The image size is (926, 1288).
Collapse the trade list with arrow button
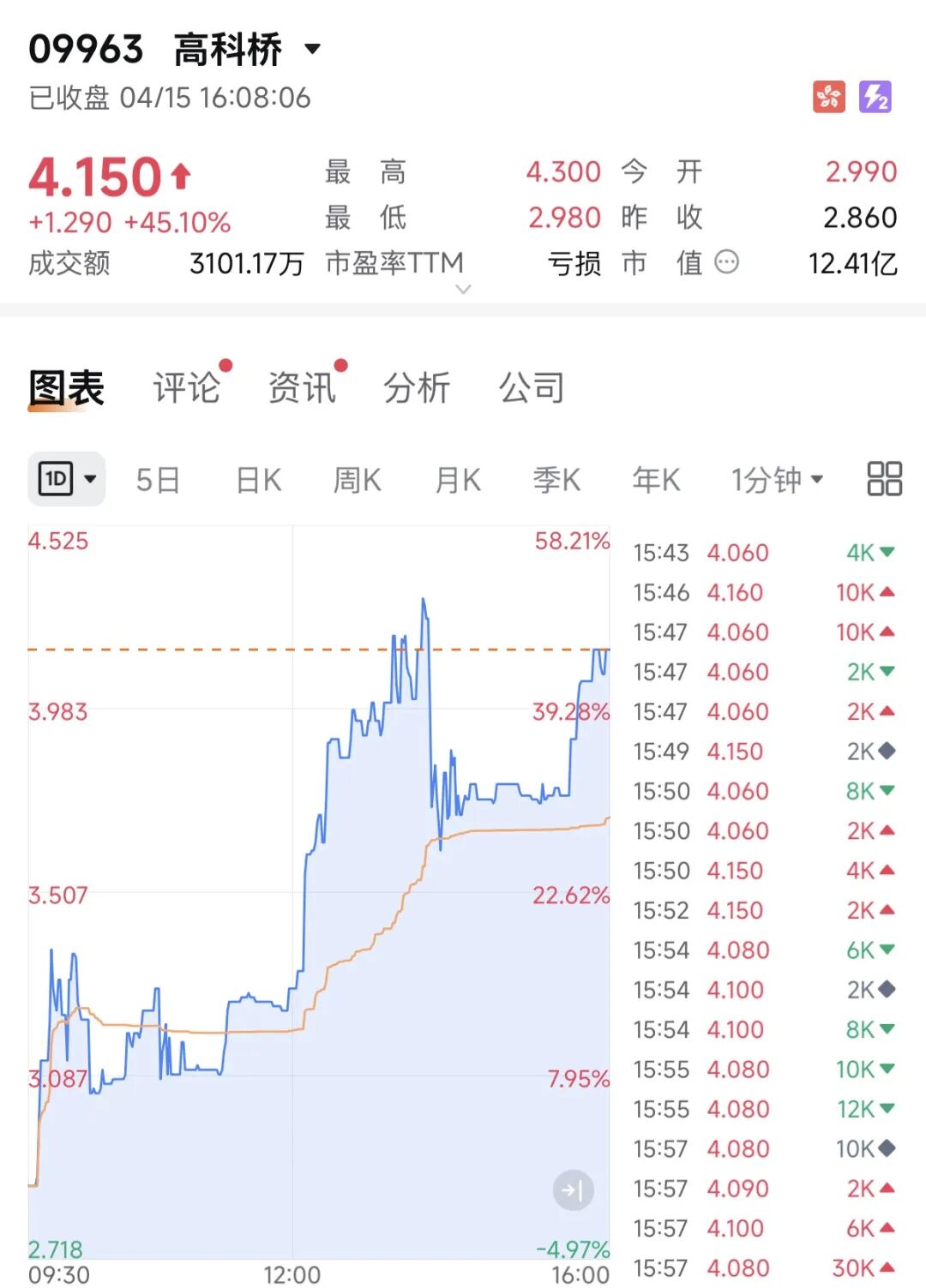click(x=573, y=1190)
